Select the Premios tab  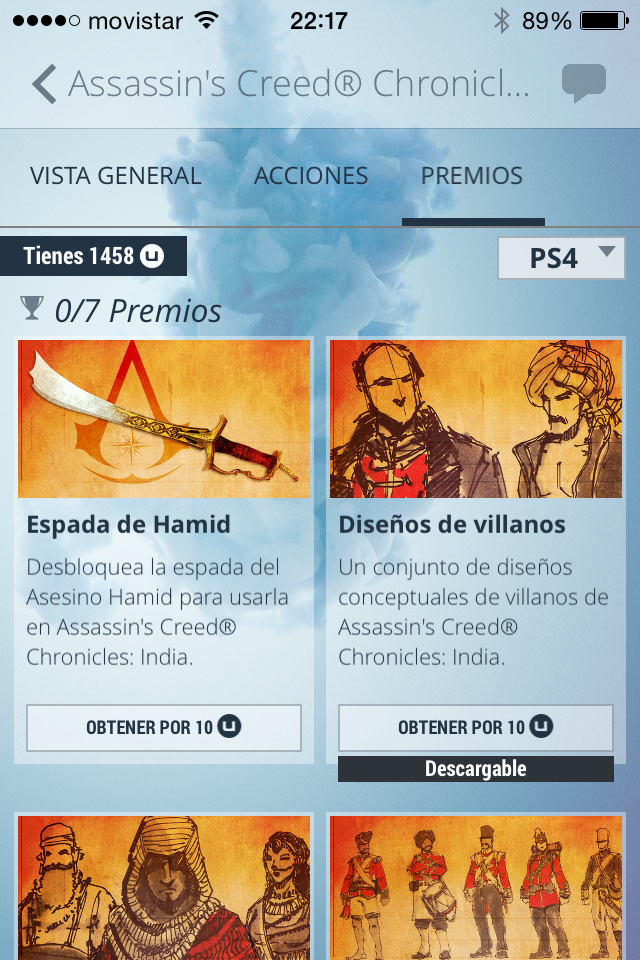tap(472, 176)
